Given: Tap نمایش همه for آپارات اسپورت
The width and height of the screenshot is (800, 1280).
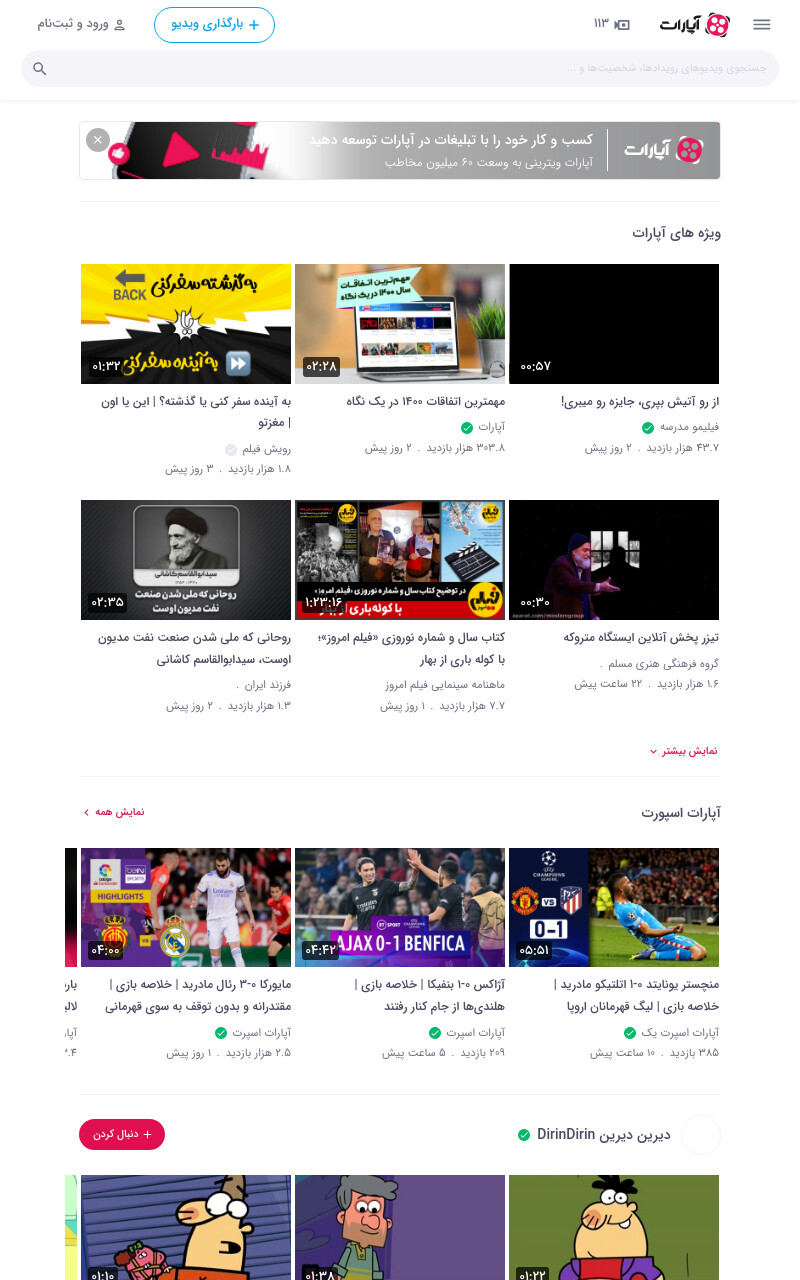Looking at the screenshot, I should (x=114, y=812).
